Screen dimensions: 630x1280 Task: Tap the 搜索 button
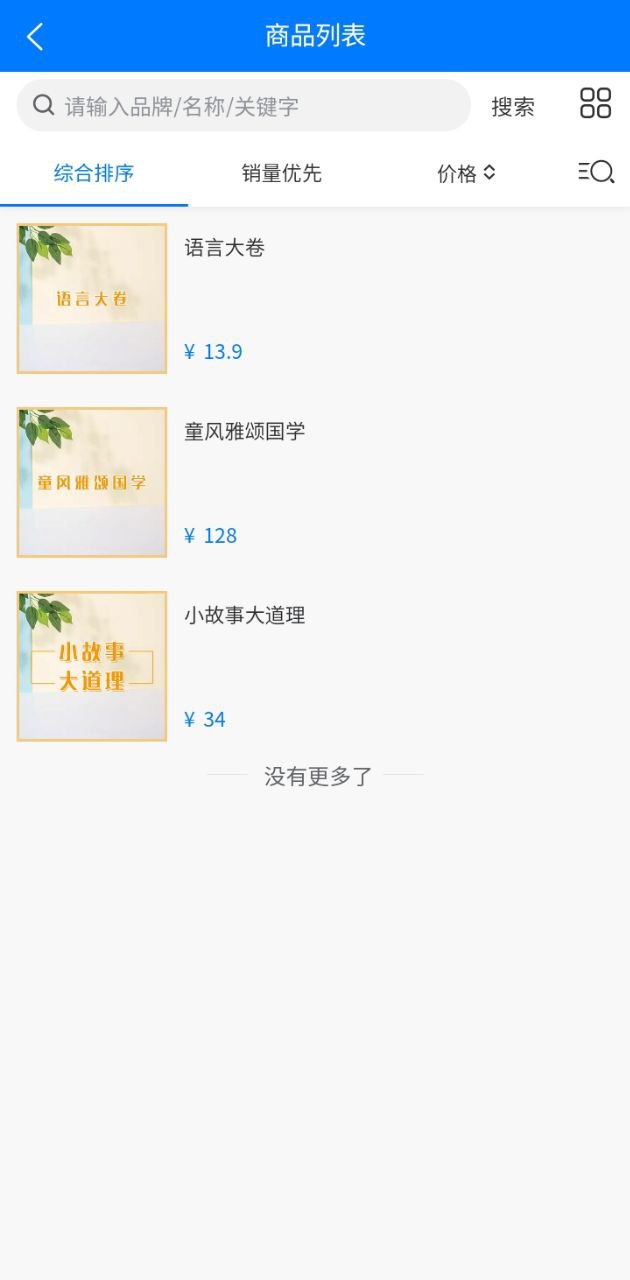tap(513, 107)
